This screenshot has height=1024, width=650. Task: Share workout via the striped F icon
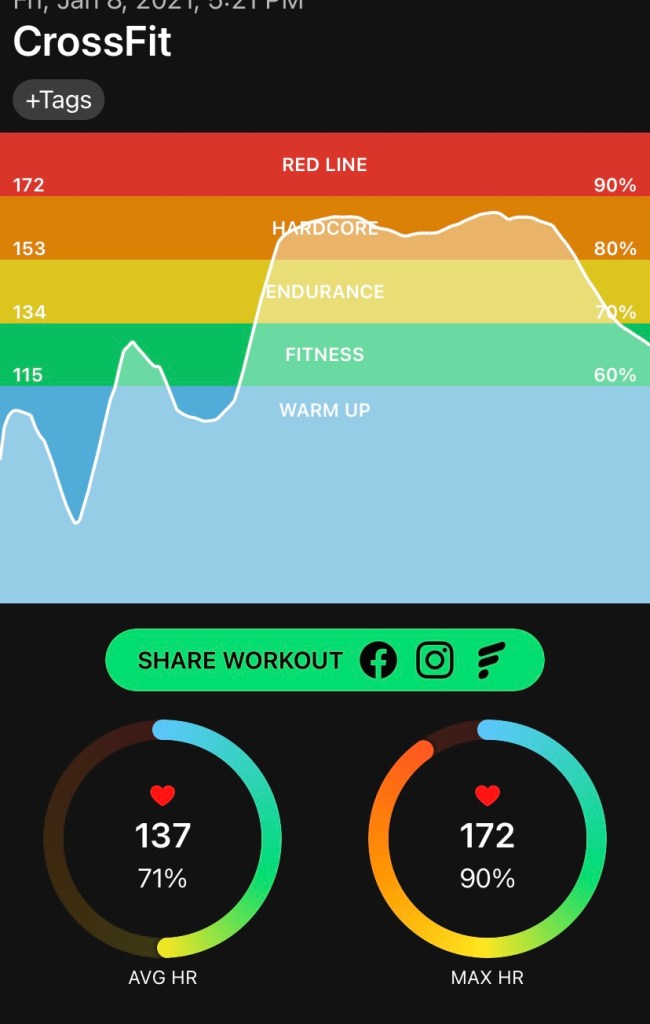click(490, 660)
